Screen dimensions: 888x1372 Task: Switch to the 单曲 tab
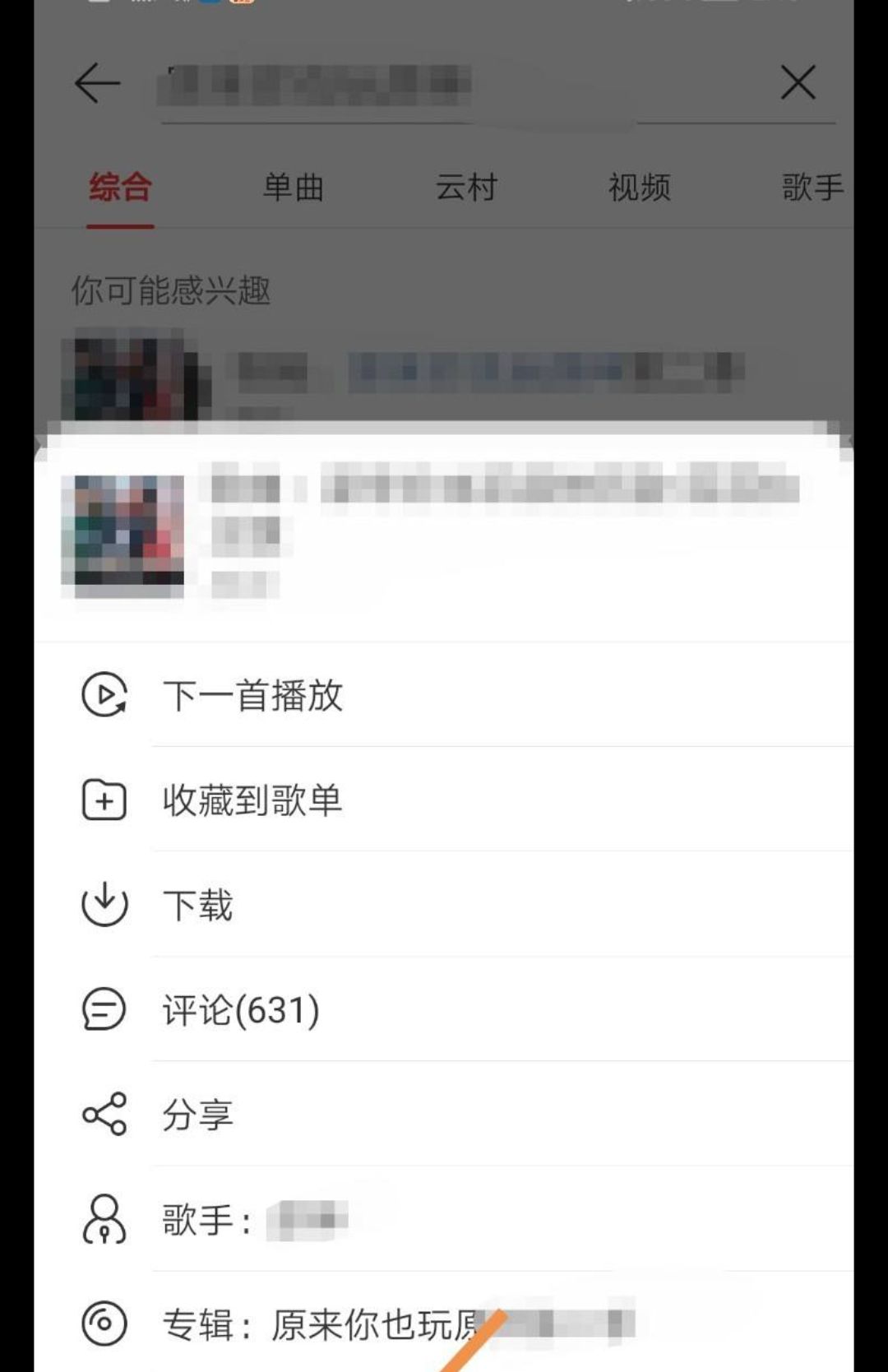point(293,188)
